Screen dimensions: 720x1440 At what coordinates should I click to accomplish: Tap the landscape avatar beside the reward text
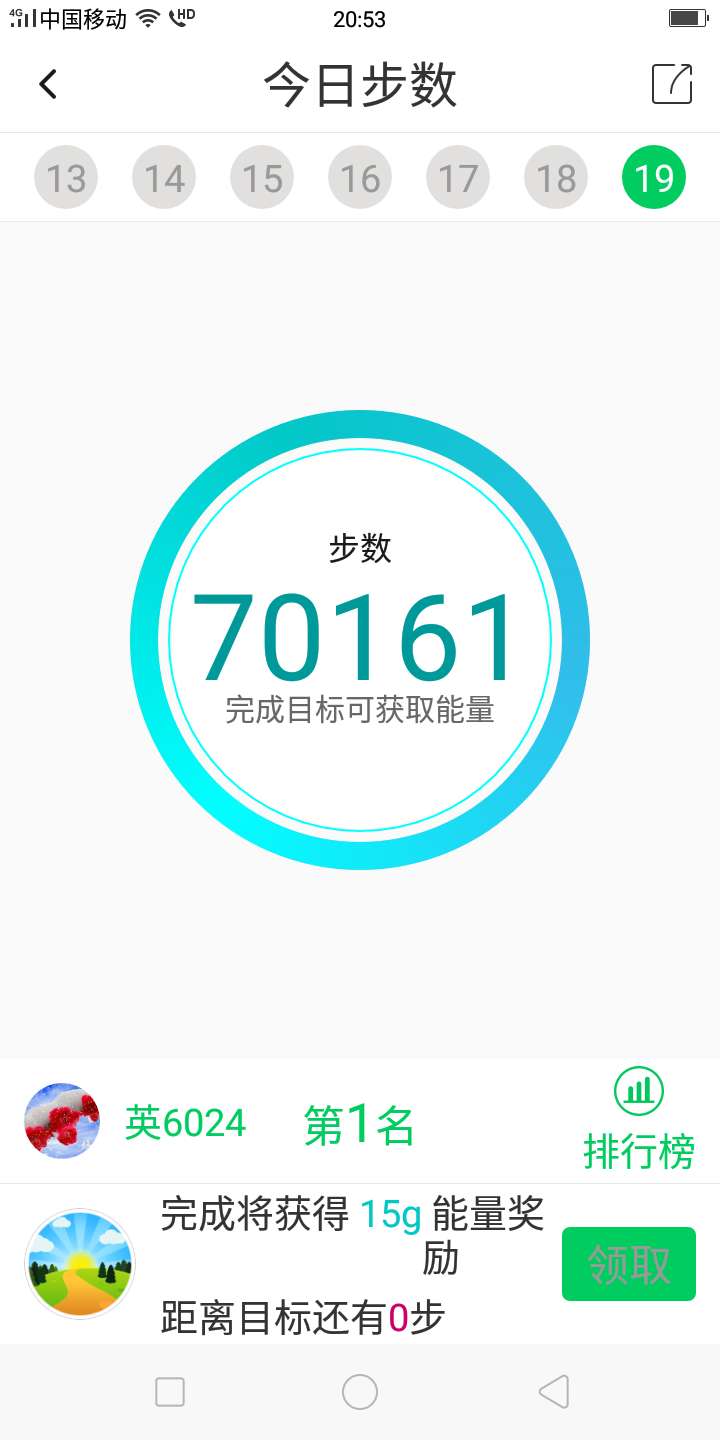80,1263
